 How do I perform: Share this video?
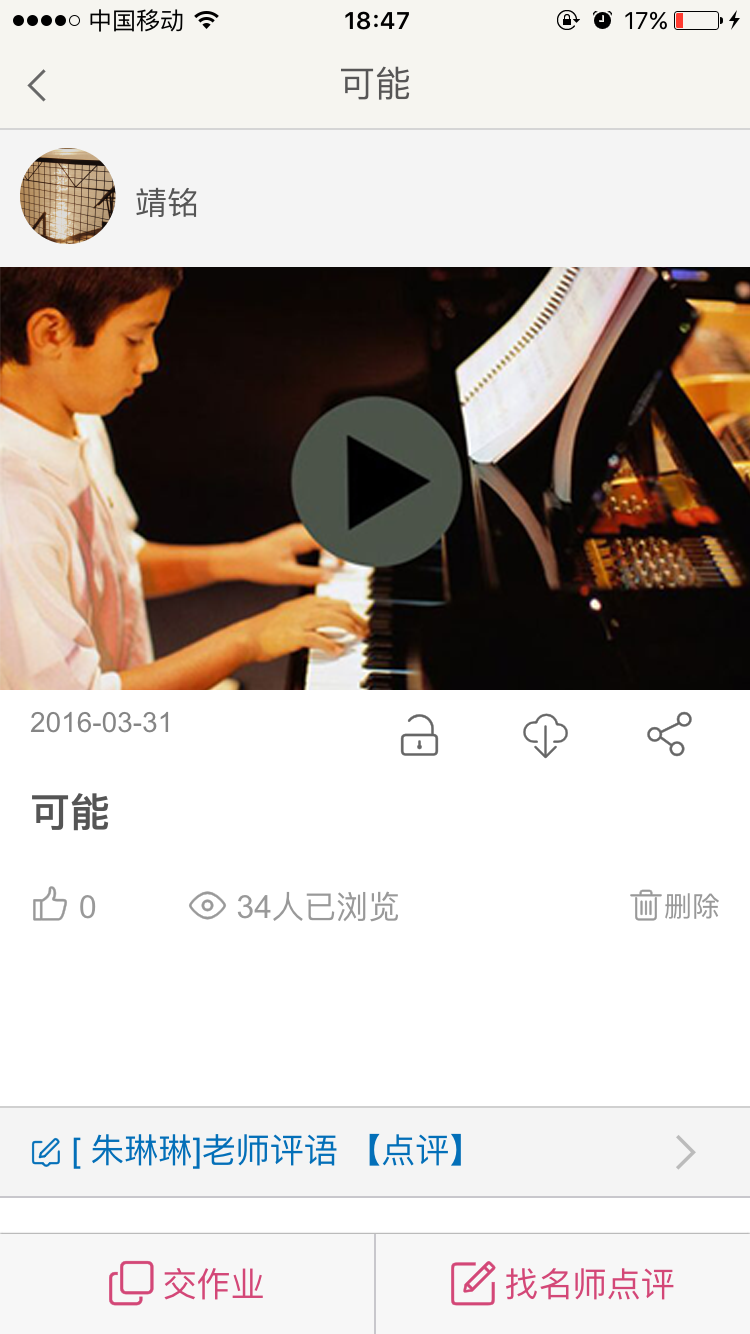(669, 734)
